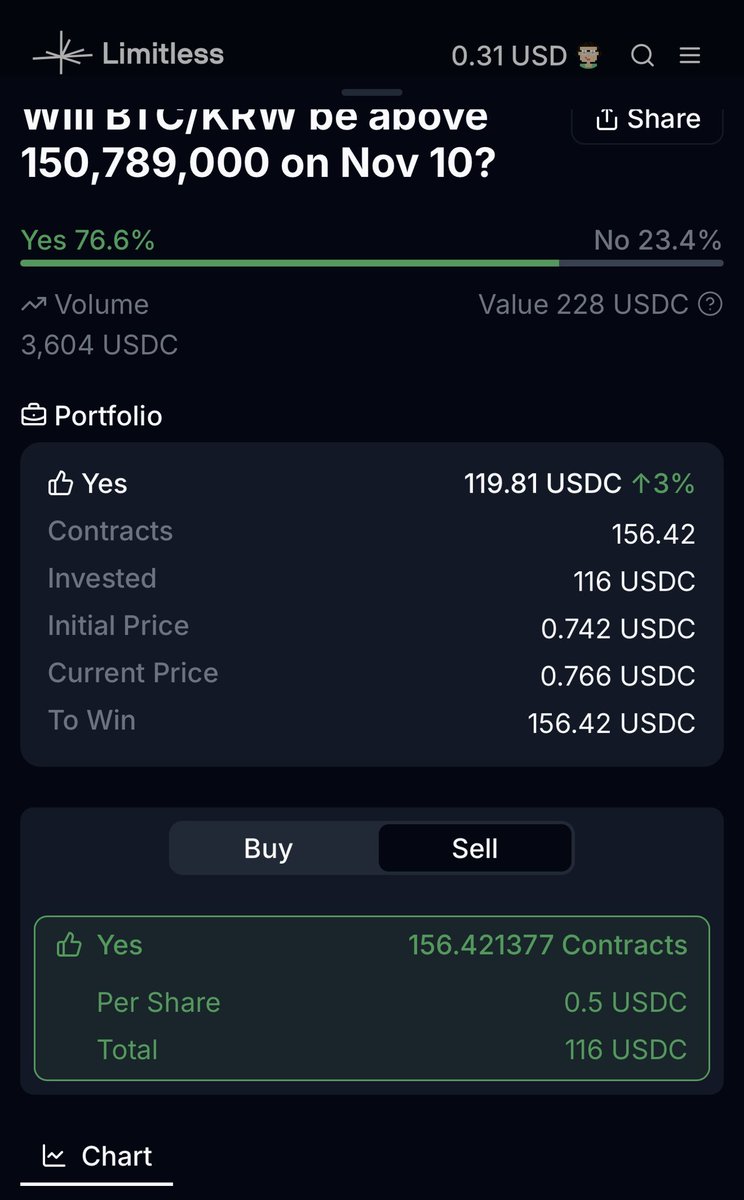Open the Chart tab
Image resolution: width=744 pixels, height=1200 pixels.
pos(97,1157)
